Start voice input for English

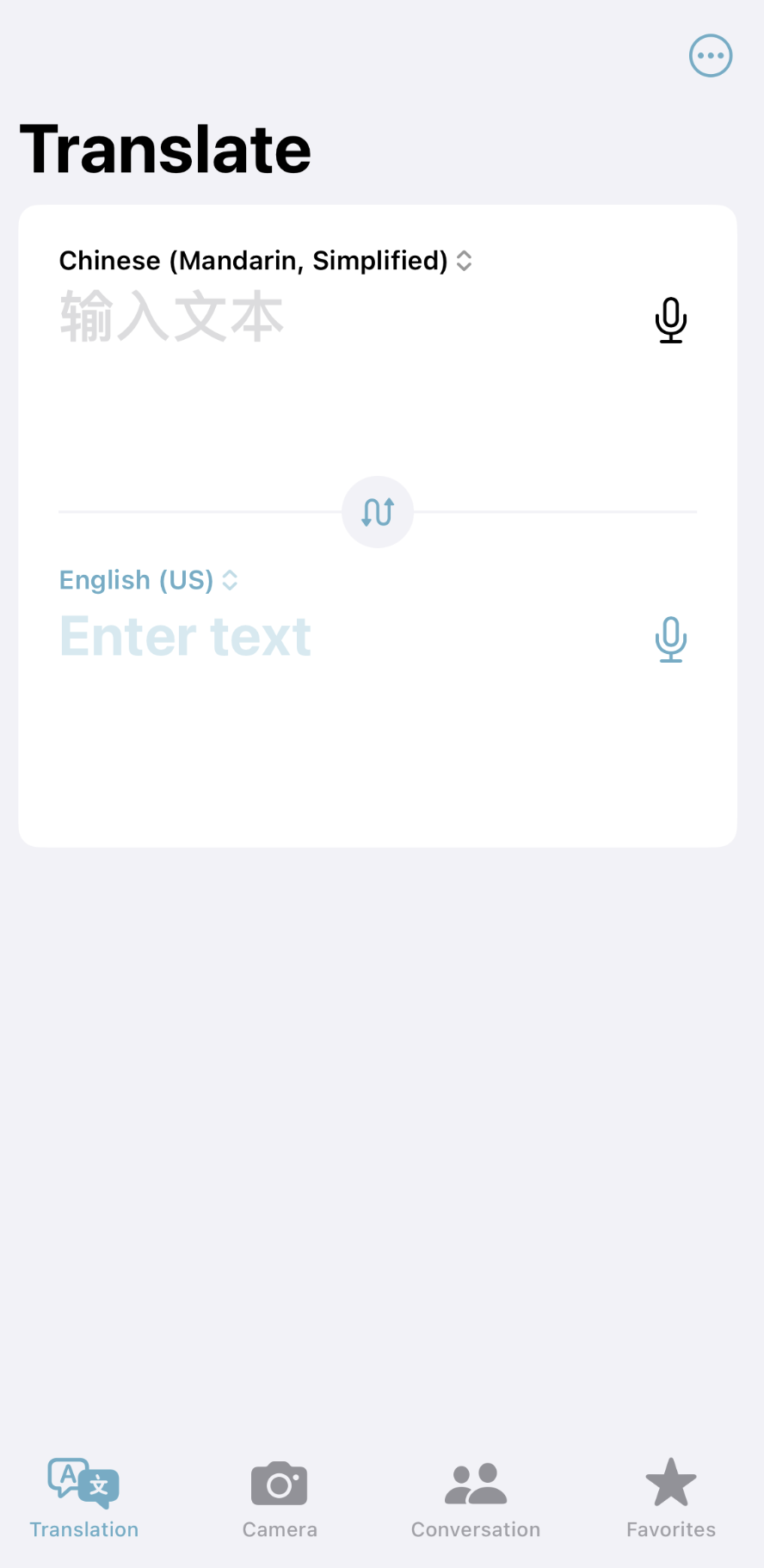point(670,639)
